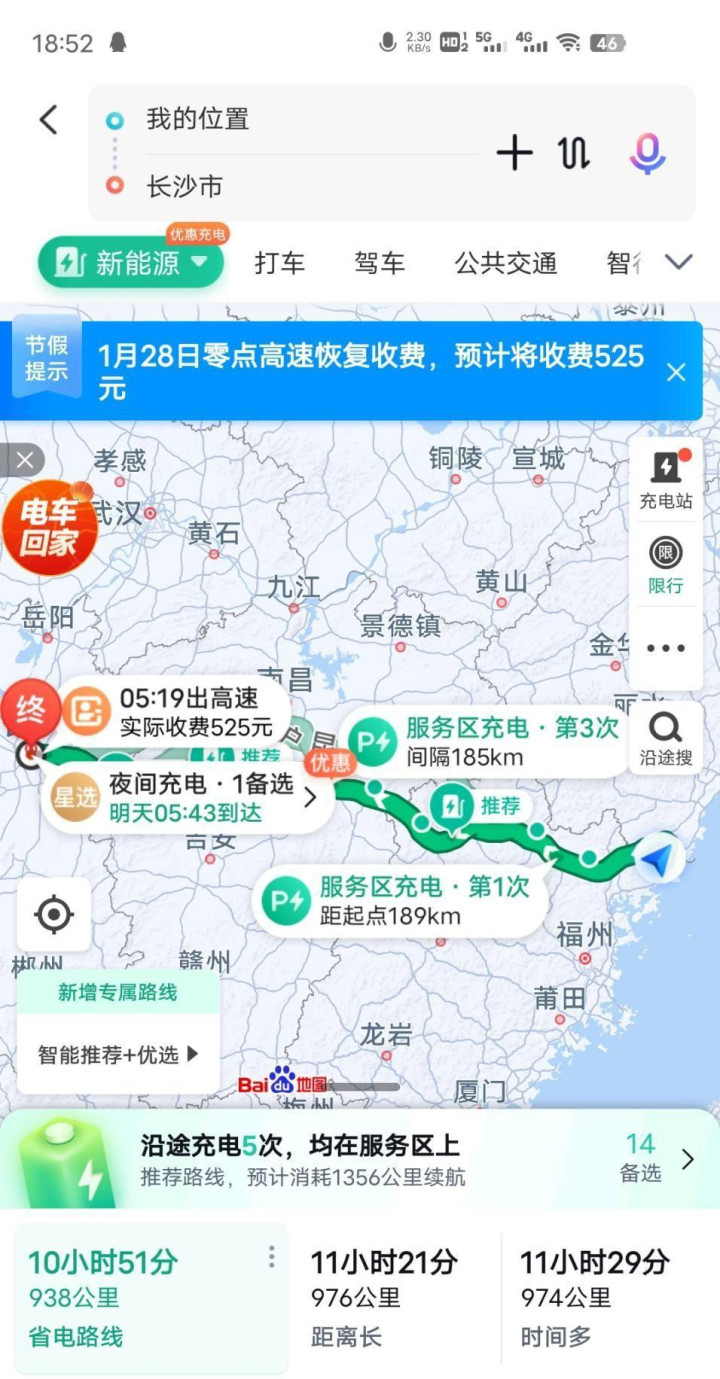
Task: Edit the destination 长沙市 field
Action: pos(300,186)
